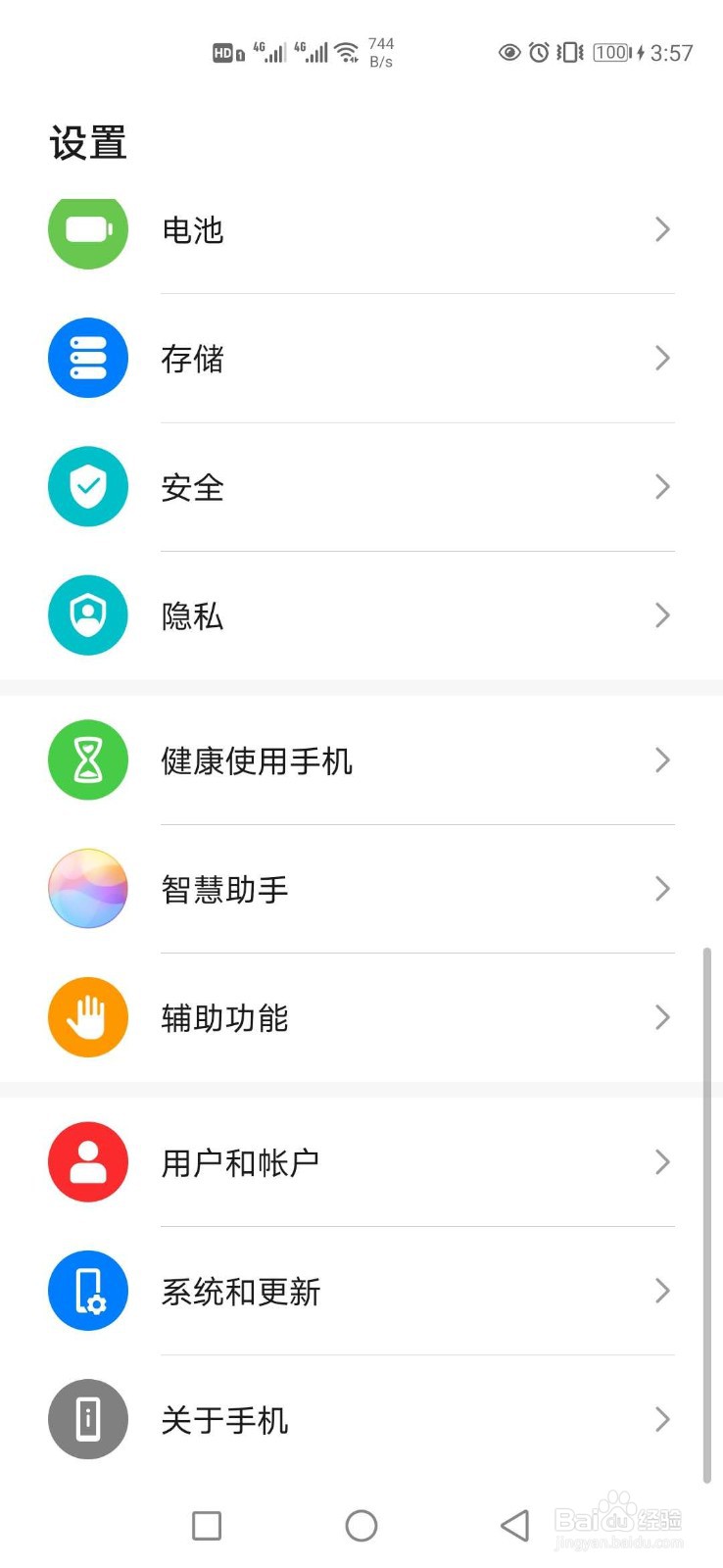Select the blue storage icon
723x1568 pixels.
(87, 359)
